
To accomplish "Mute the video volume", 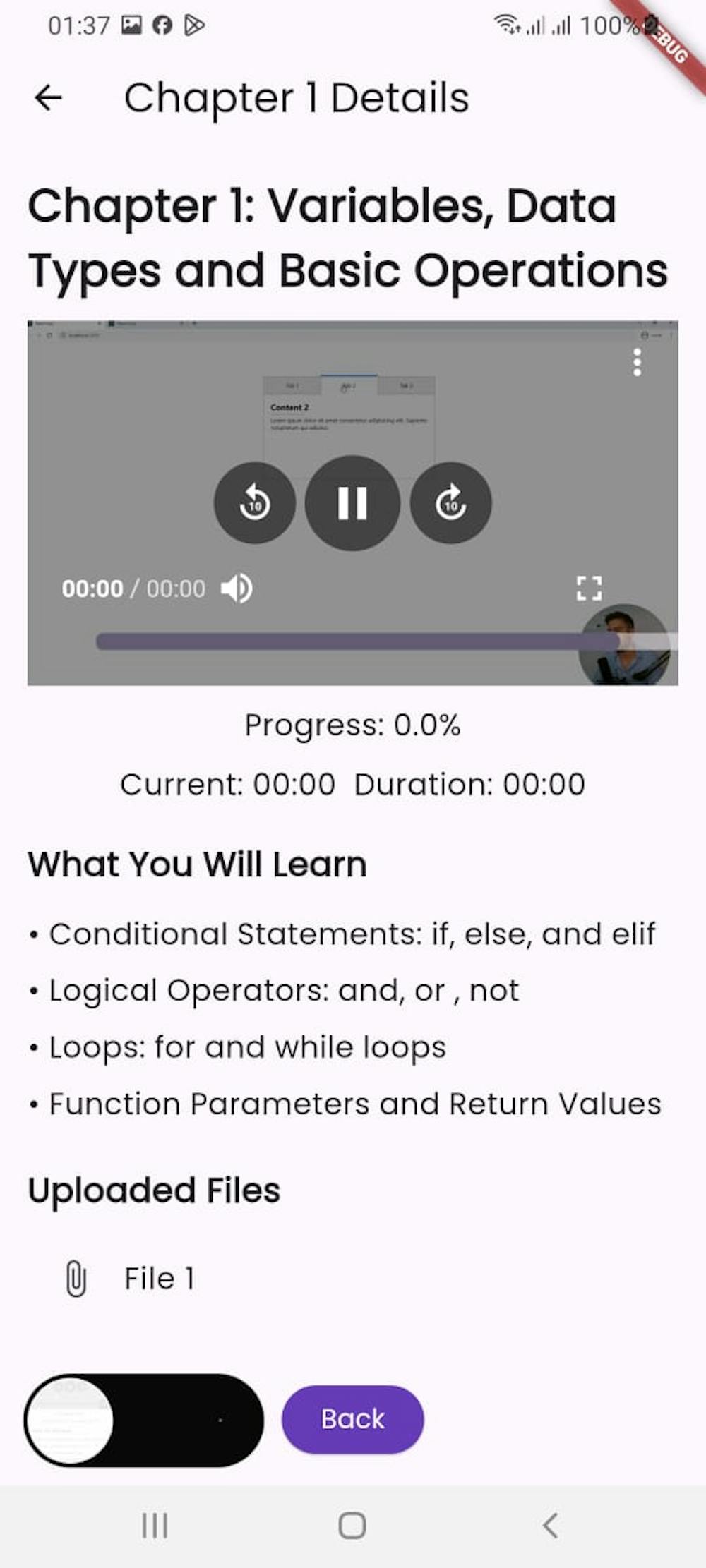I will point(237,589).
